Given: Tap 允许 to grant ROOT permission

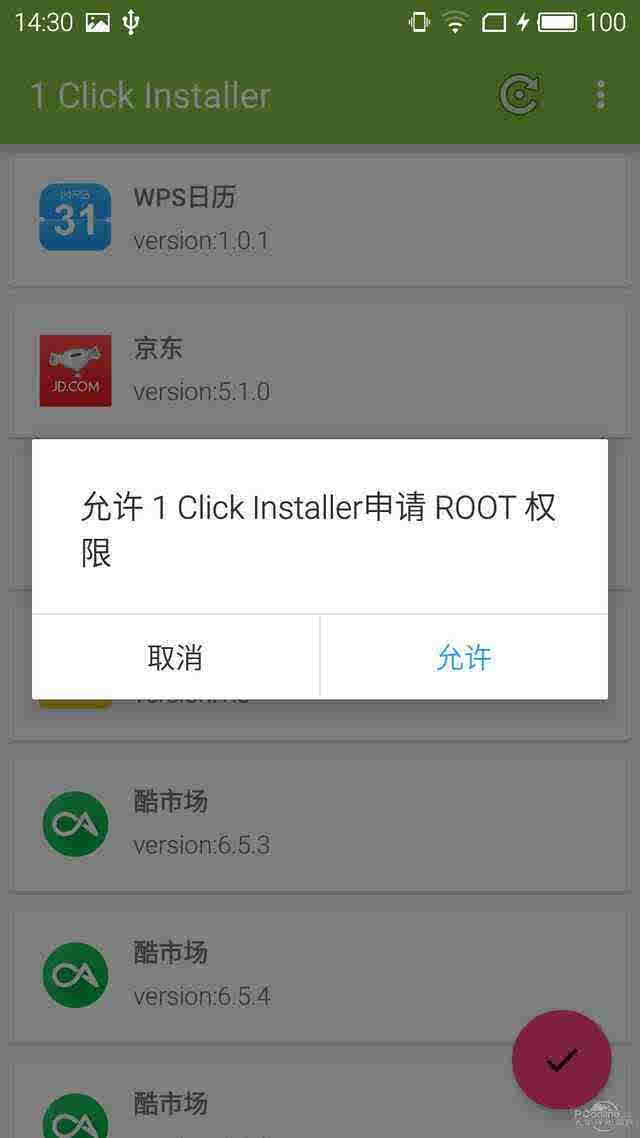Looking at the screenshot, I should pyautogui.click(x=464, y=657).
